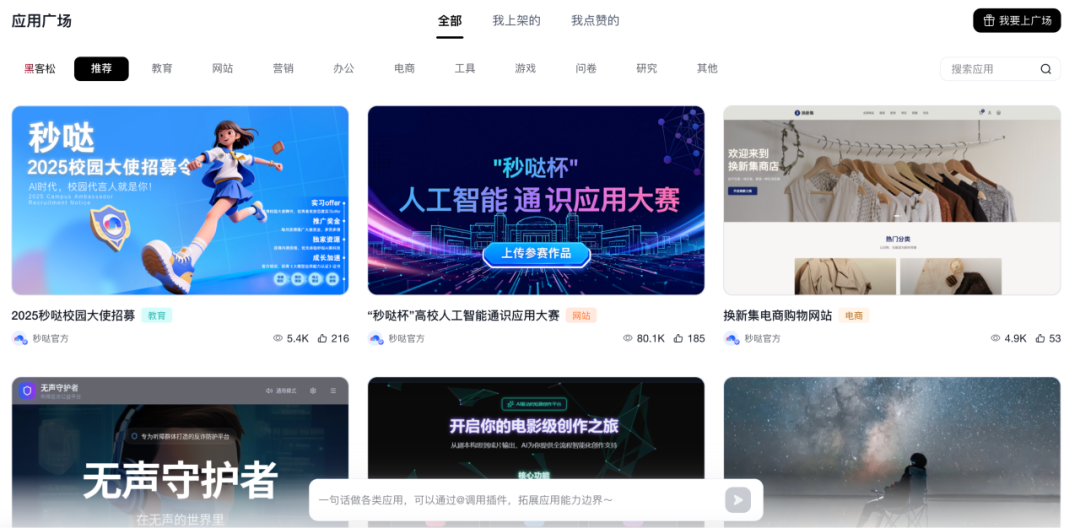Show apps in the 电商 category
The width and height of the screenshot is (1080, 528).
[404, 69]
